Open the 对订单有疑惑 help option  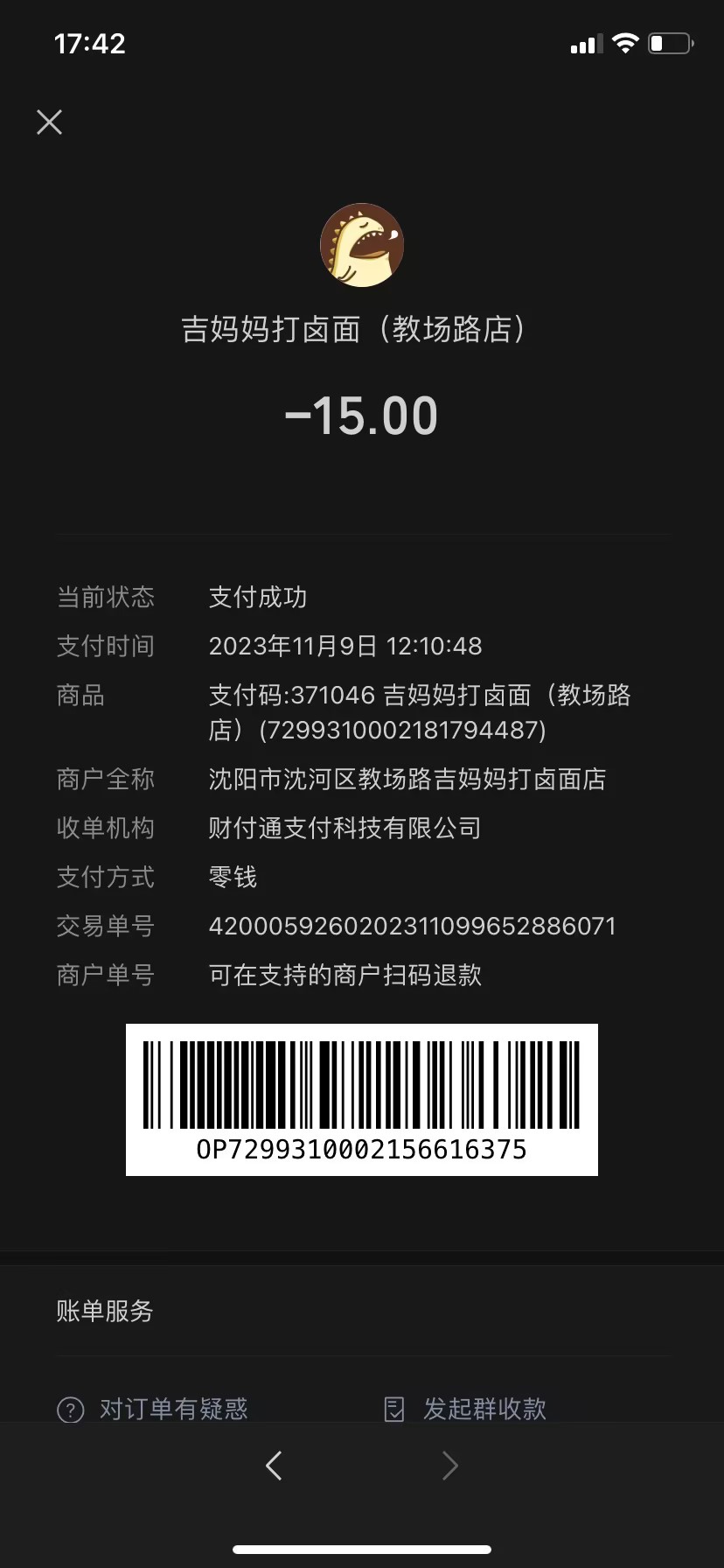pos(153,1408)
